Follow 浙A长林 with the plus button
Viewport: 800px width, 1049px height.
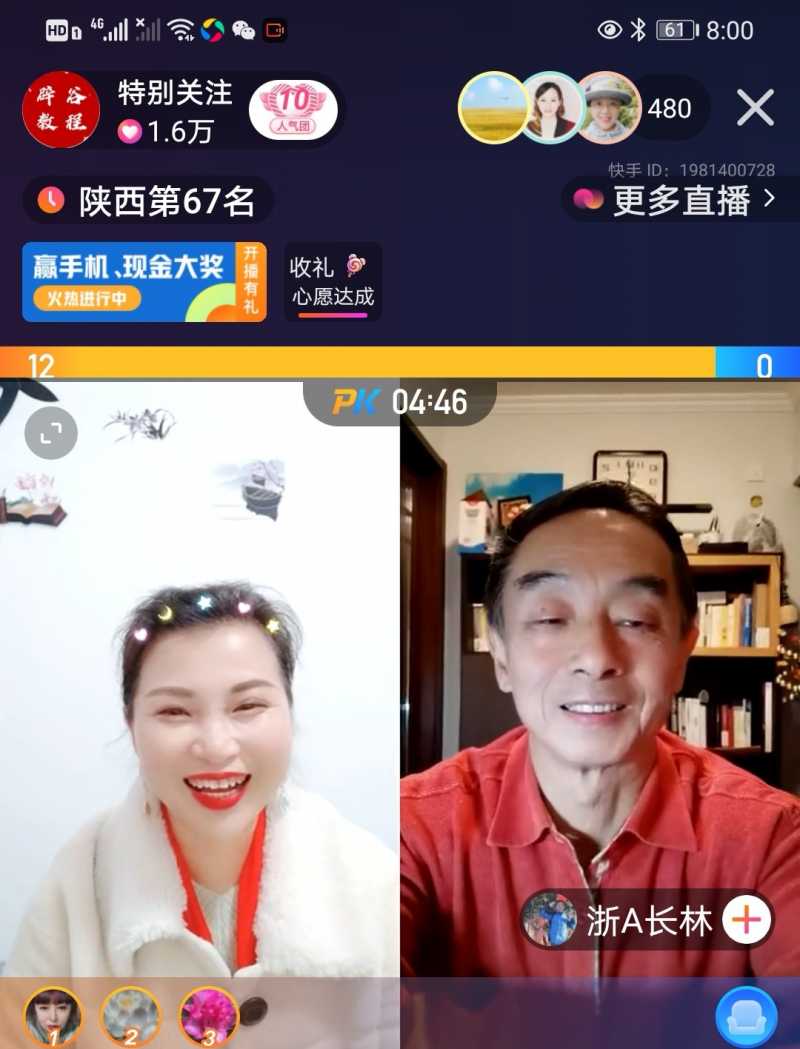click(745, 921)
